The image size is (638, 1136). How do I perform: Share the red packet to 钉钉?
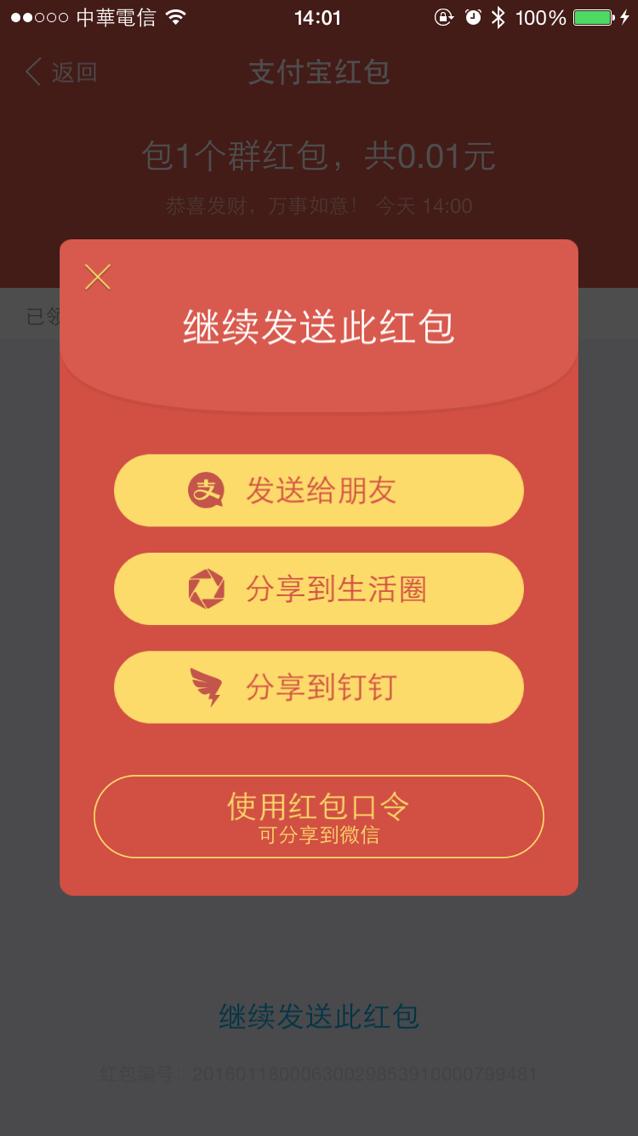click(318, 687)
